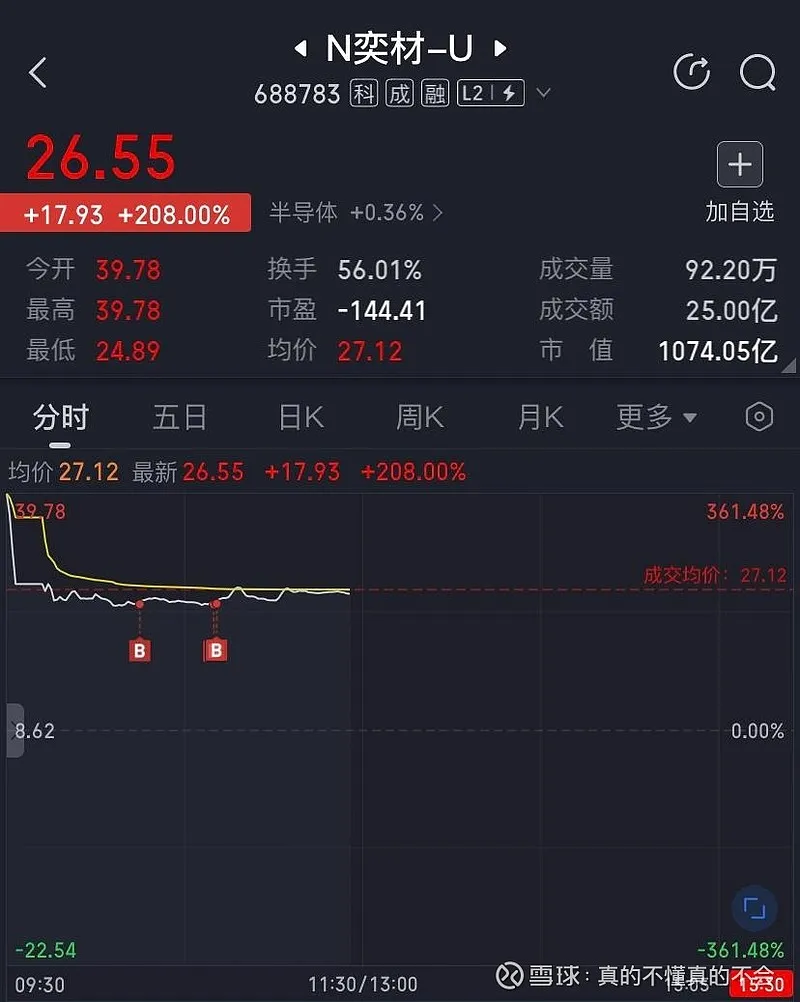Expand more quote details at corner triangle
Image resolution: width=800 pixels, height=1002 pixels.
tap(791, 364)
